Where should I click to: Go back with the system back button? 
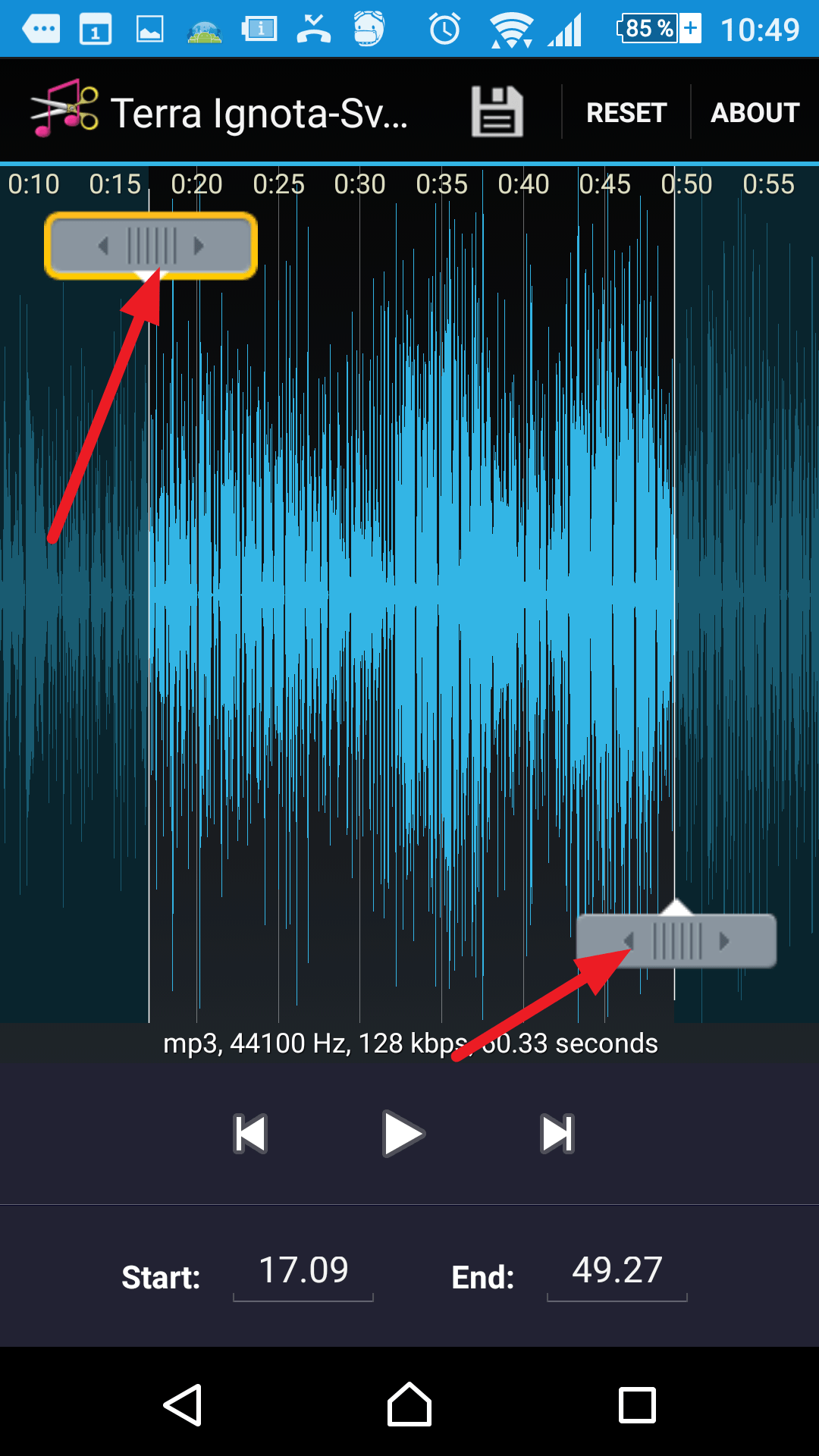183,1404
